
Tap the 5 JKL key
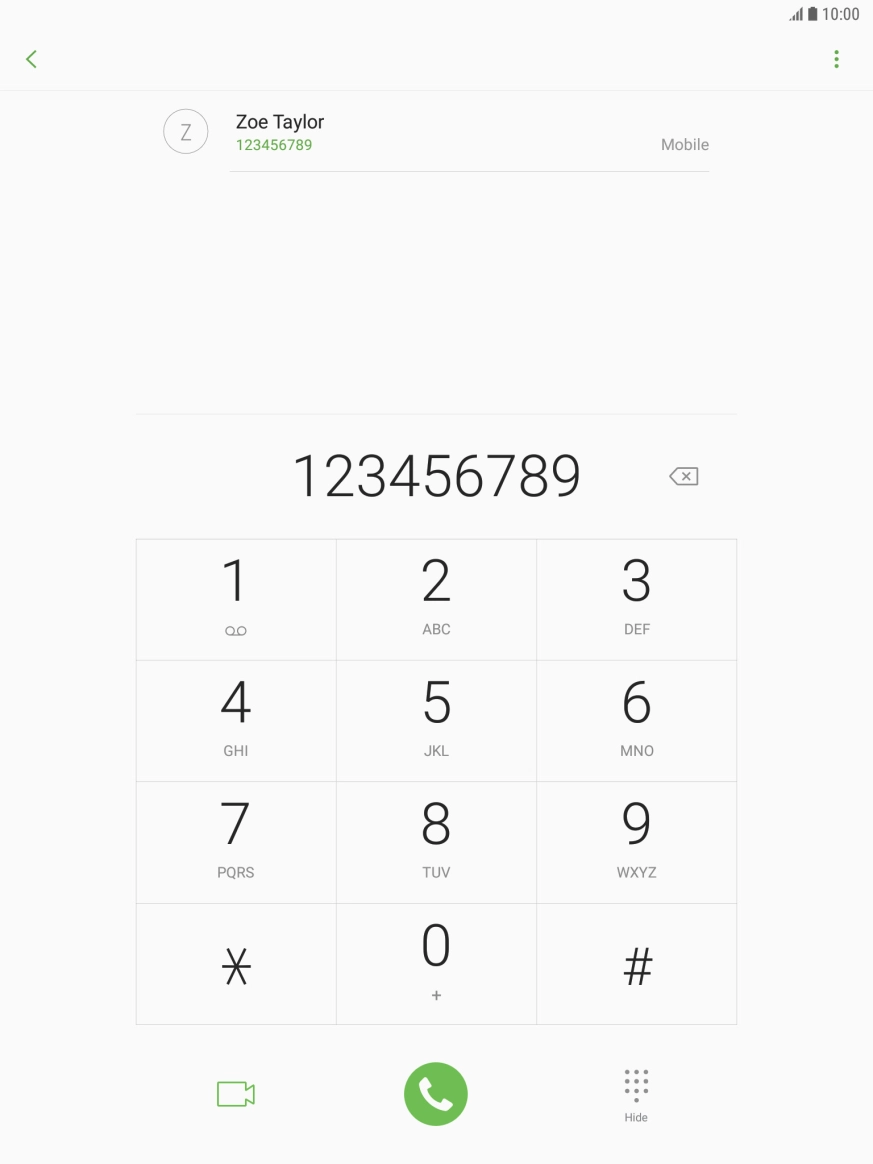(x=436, y=720)
